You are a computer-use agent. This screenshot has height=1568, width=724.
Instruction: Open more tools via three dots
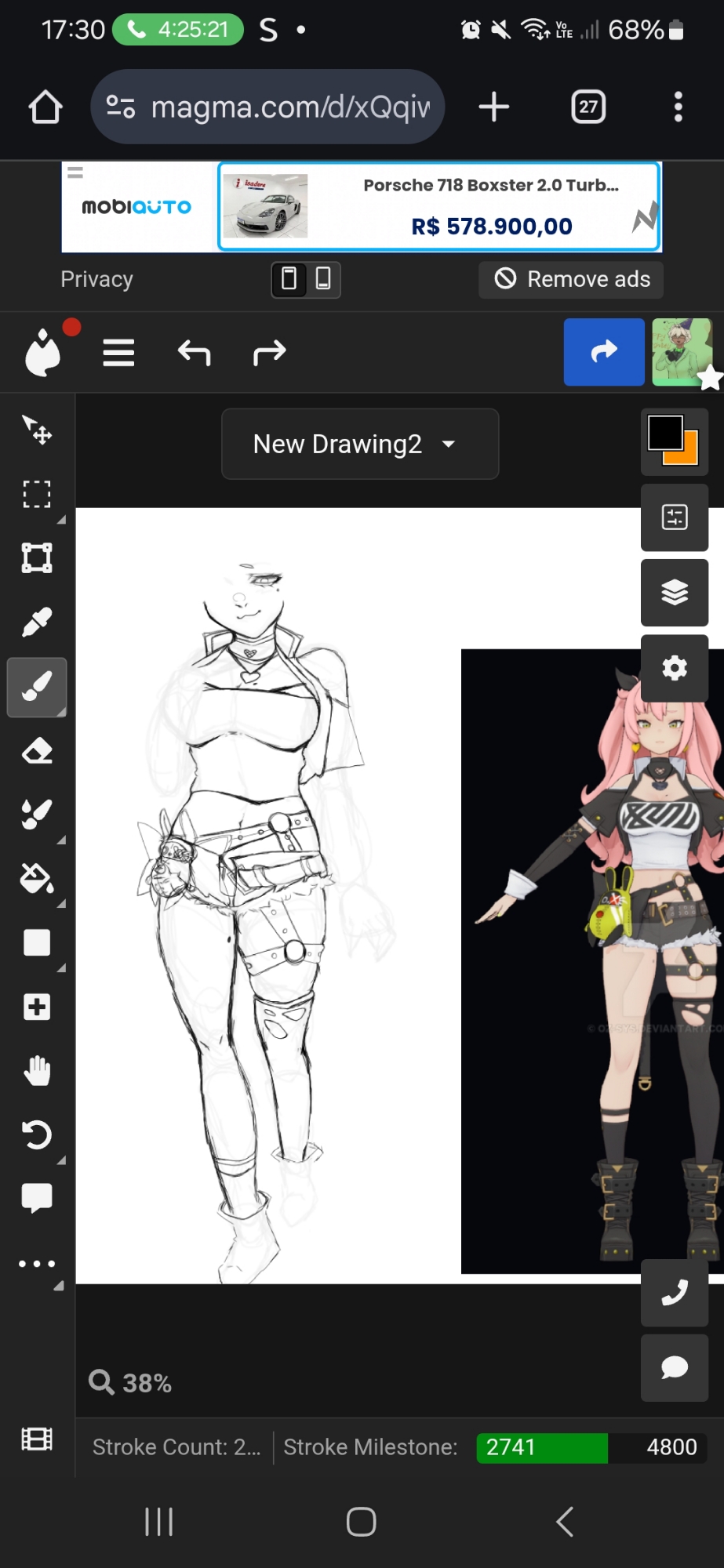(x=37, y=1264)
